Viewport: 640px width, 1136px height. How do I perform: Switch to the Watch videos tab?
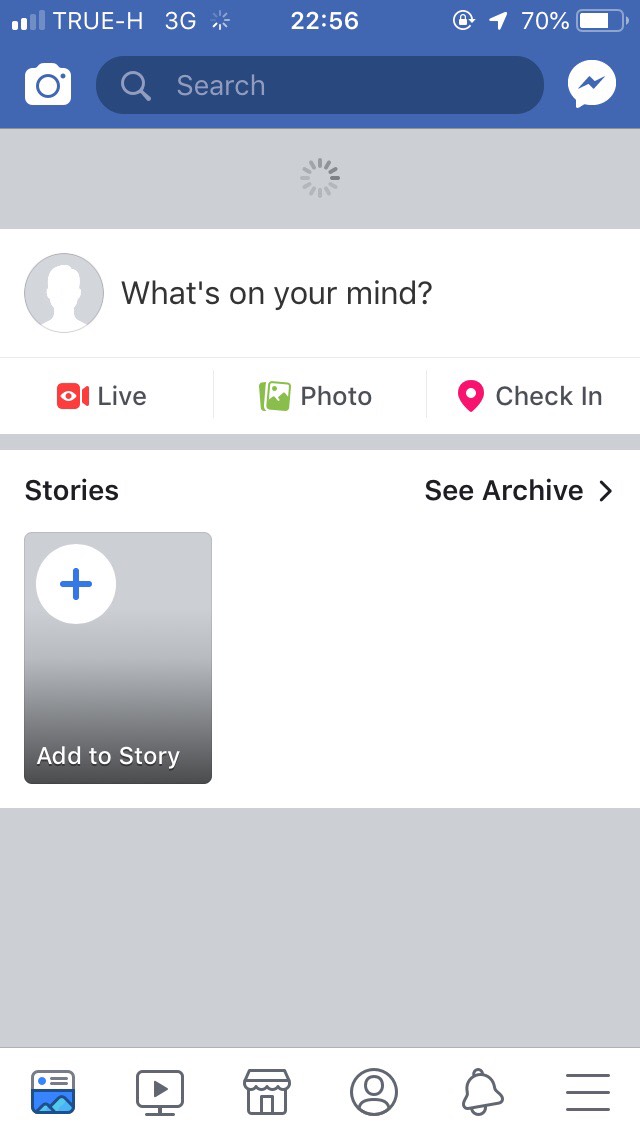[x=160, y=1091]
